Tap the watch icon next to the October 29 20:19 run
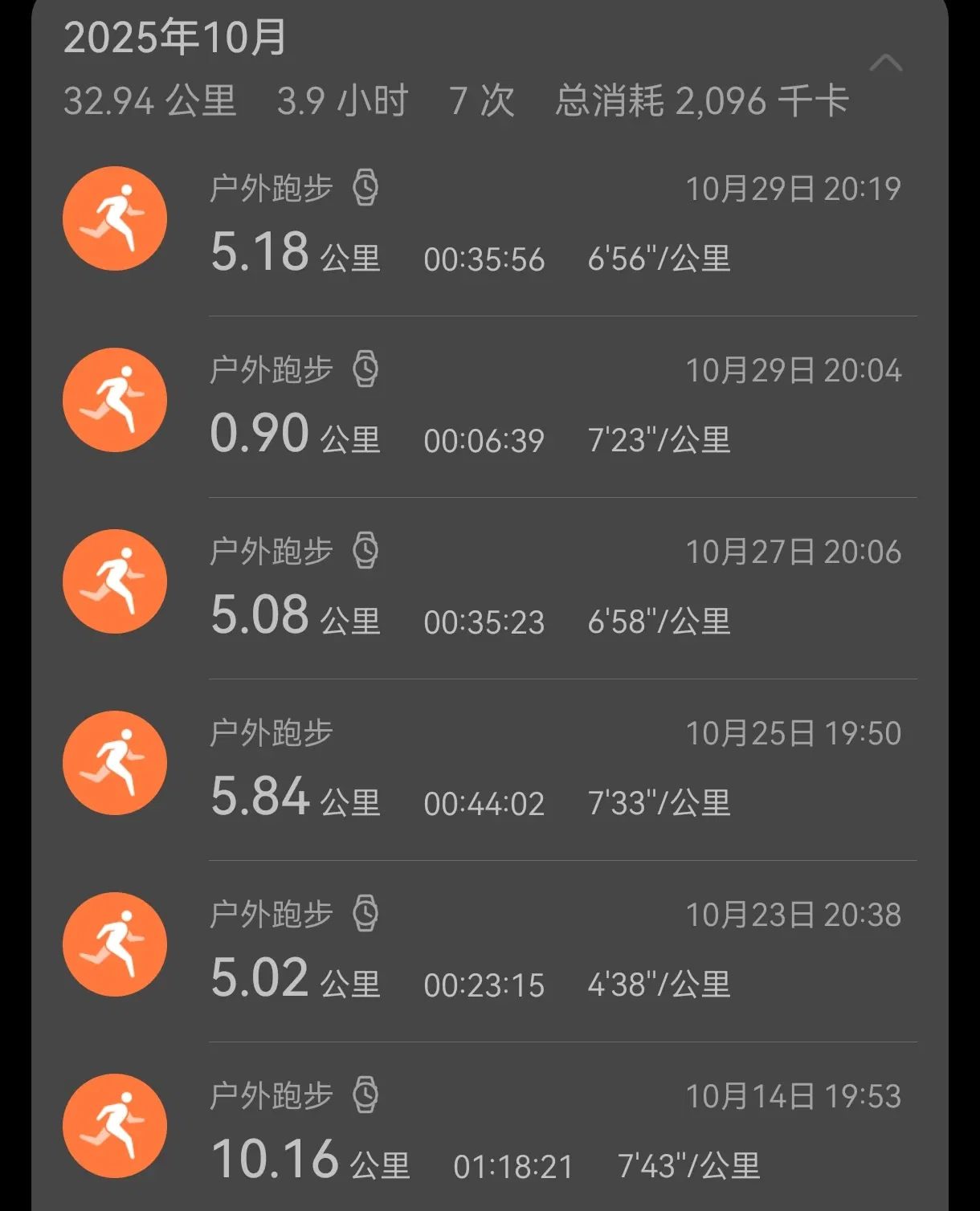The height and width of the screenshot is (1211, 980). [x=365, y=188]
